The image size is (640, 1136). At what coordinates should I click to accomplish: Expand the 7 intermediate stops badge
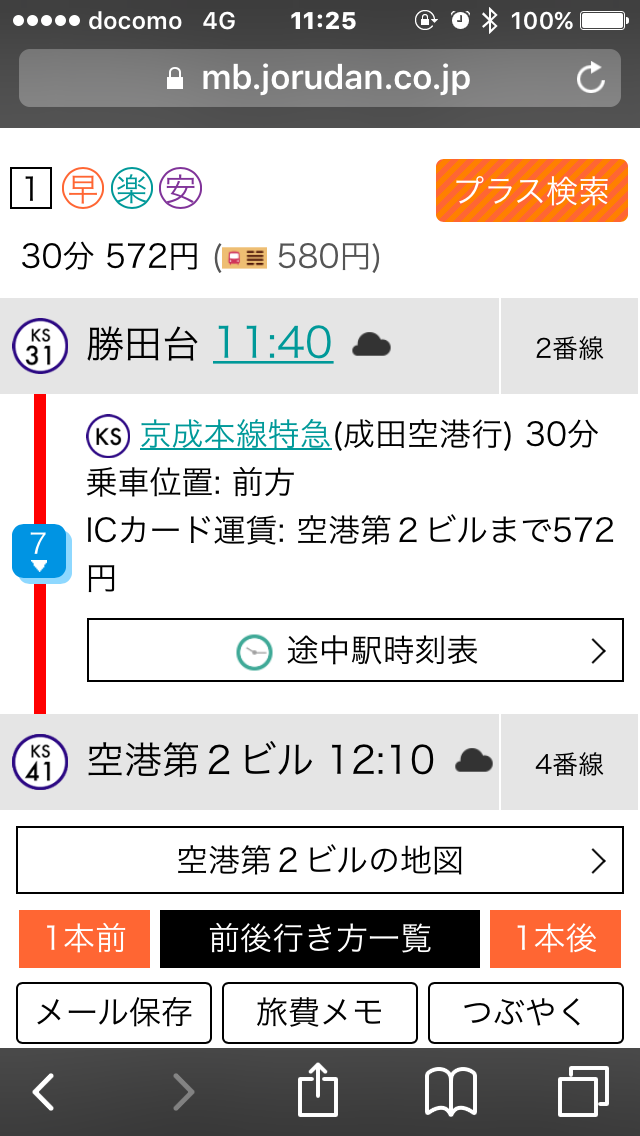[x=39, y=552]
